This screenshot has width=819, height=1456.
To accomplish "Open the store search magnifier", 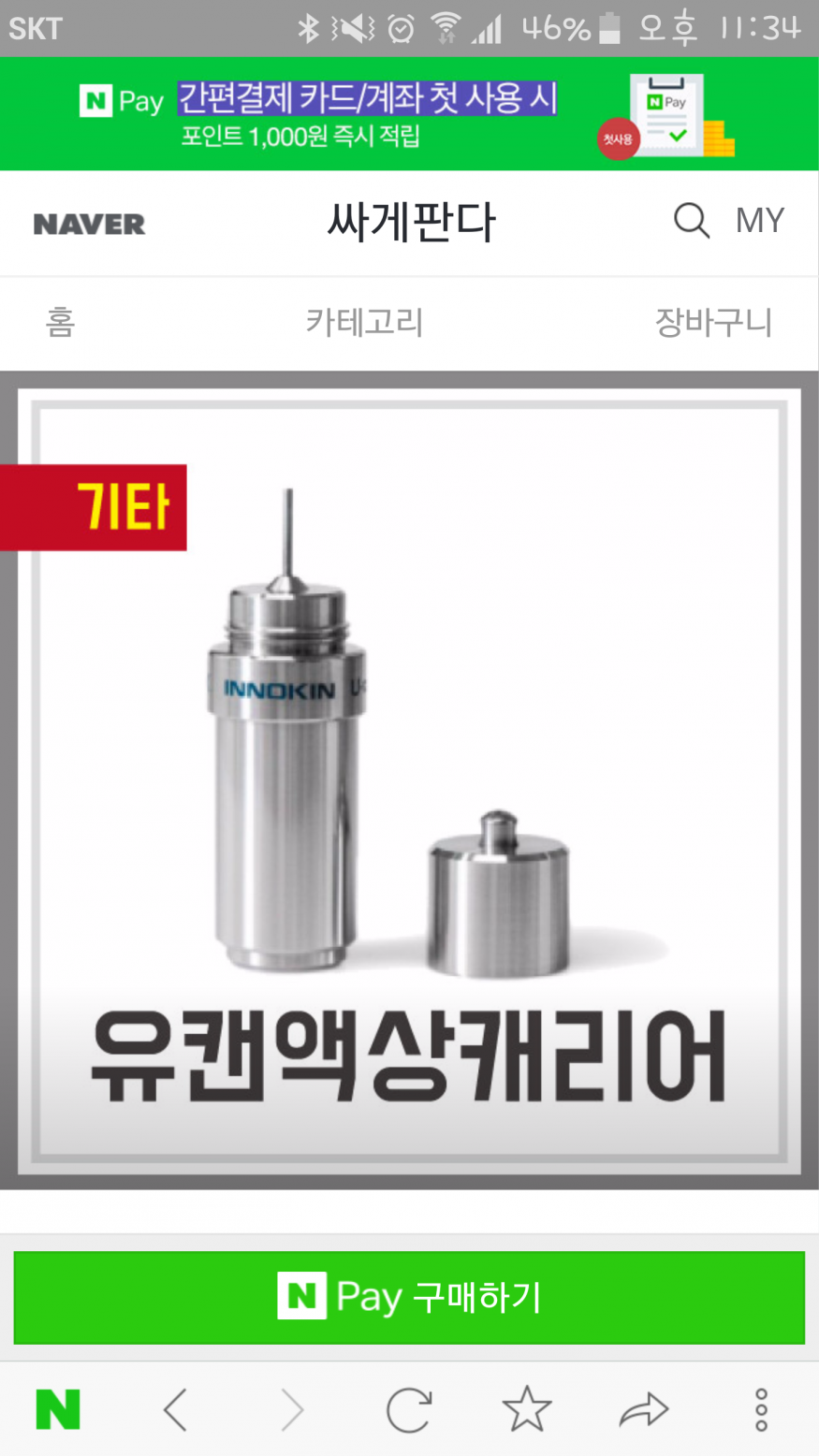I will [x=692, y=222].
